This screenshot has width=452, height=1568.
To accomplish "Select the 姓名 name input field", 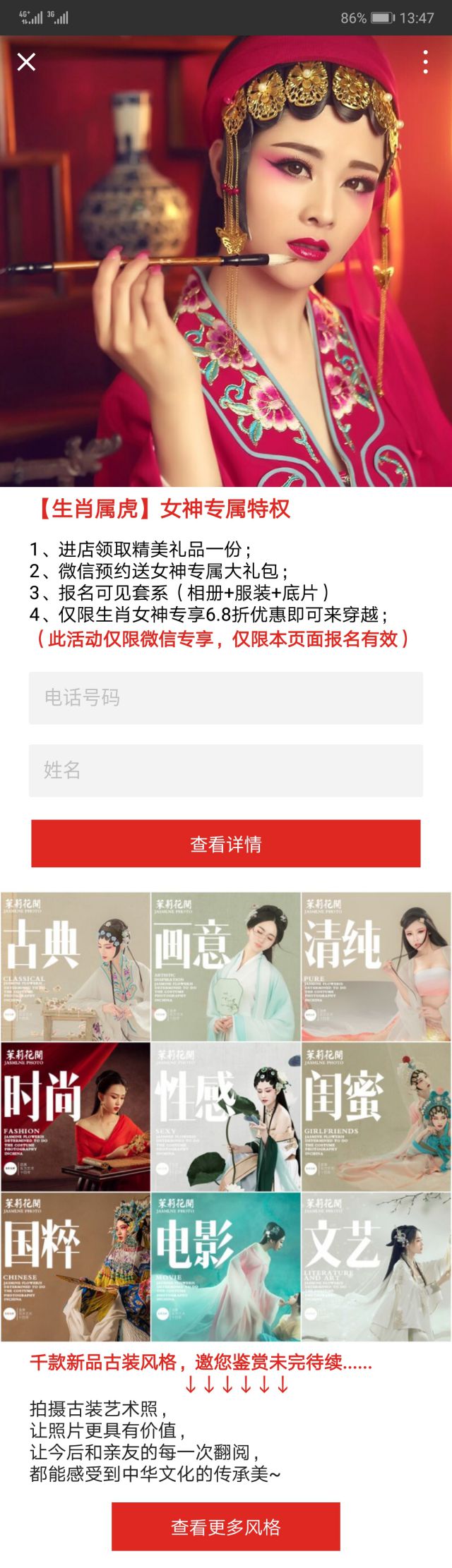I will point(226,771).
